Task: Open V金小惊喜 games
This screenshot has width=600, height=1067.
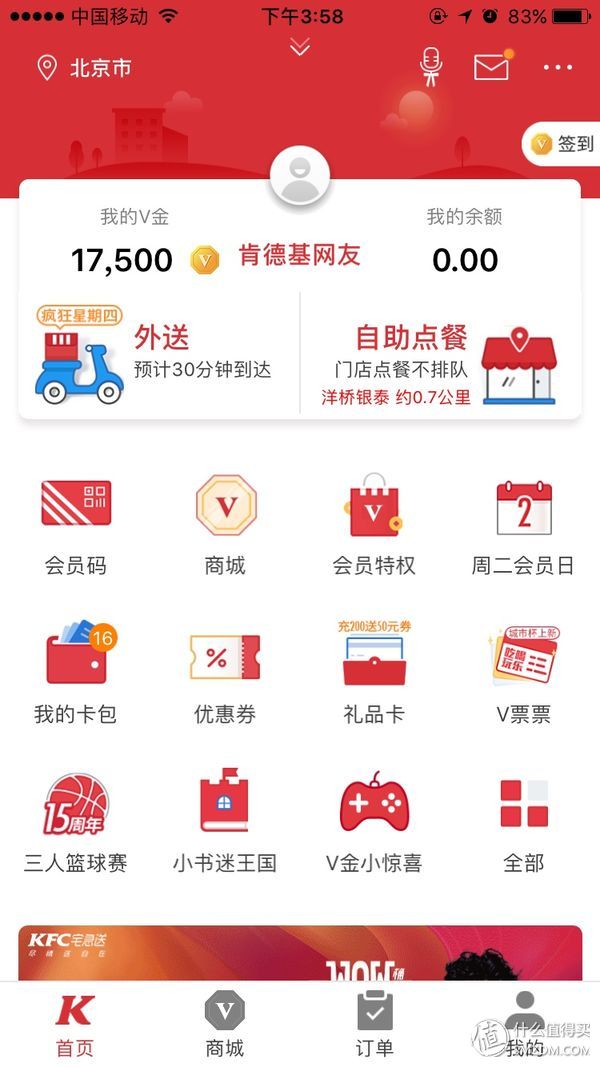Action: pos(374,822)
